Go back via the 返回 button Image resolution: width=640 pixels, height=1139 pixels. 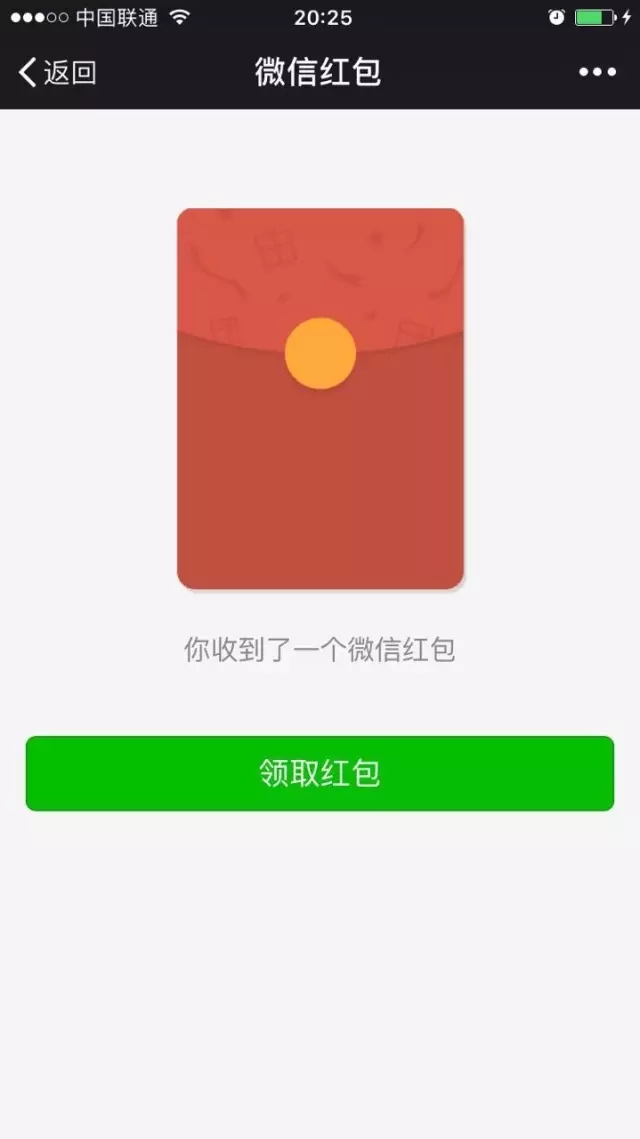57,72
